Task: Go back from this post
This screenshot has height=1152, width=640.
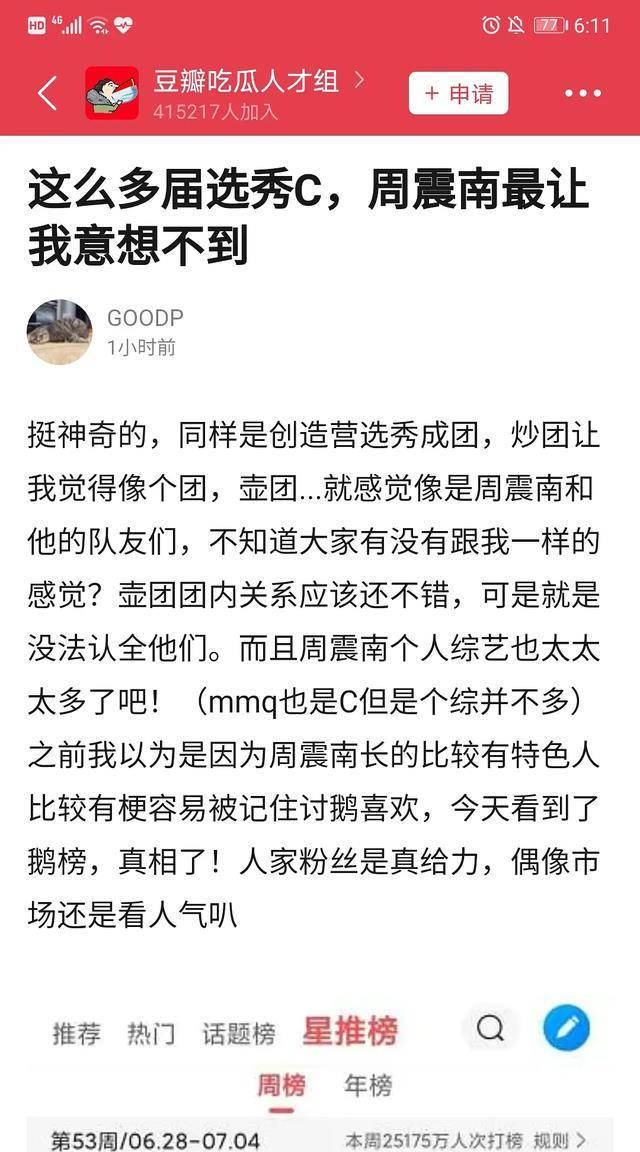Action: [x=47, y=94]
